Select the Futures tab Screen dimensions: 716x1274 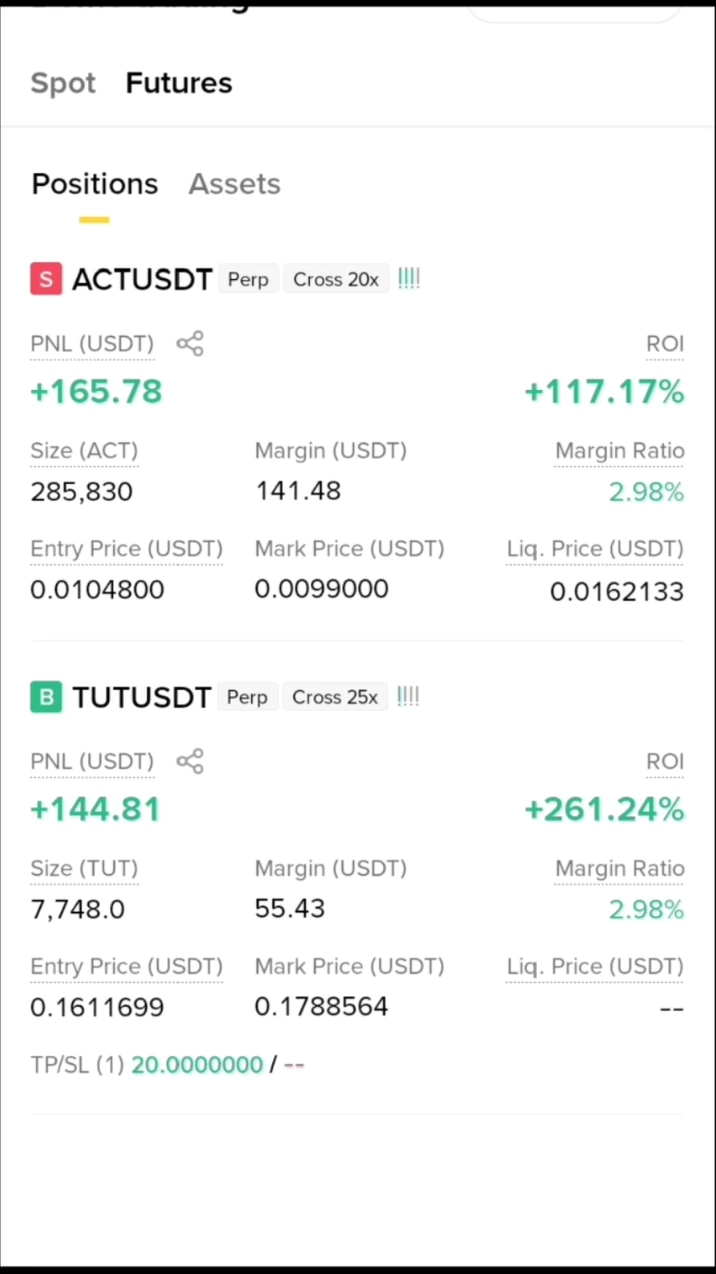(179, 83)
